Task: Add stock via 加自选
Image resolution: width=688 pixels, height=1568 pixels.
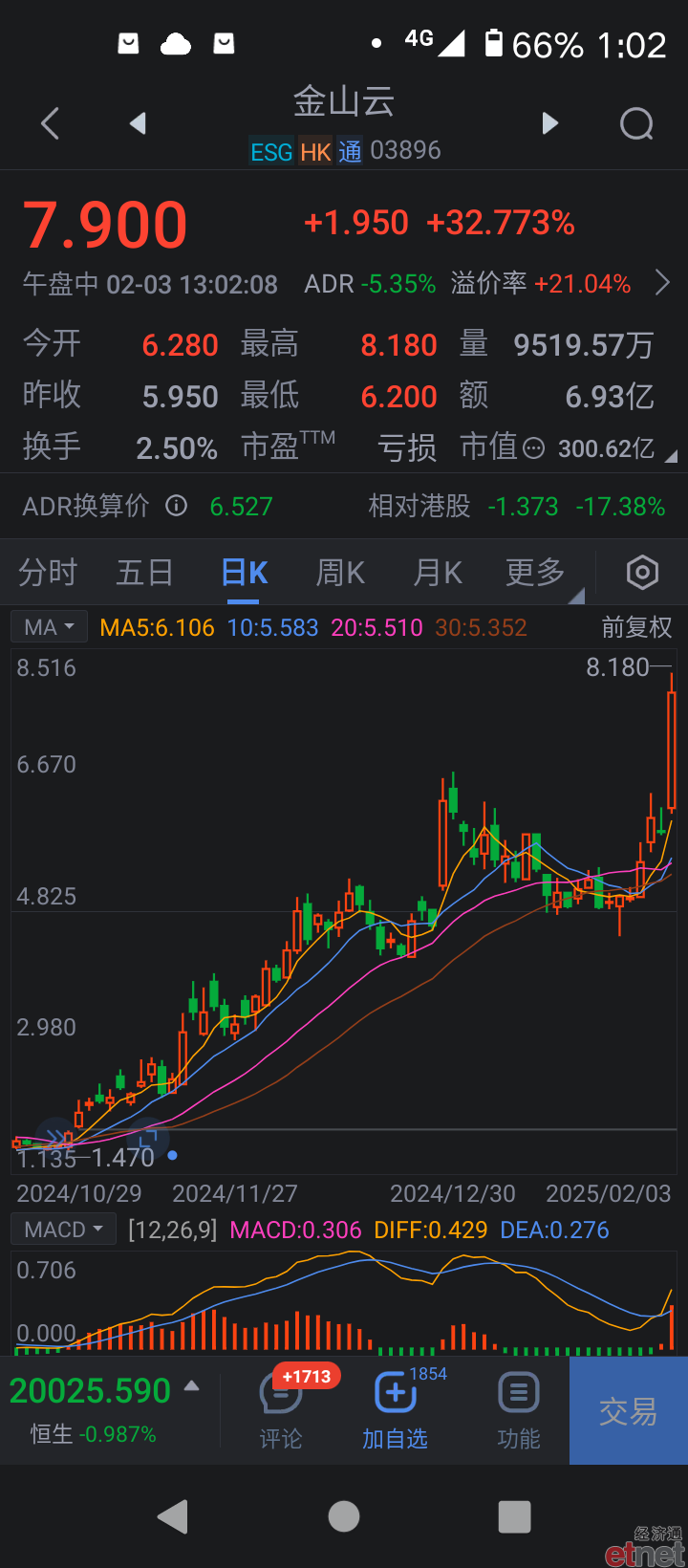Action: (x=395, y=1409)
